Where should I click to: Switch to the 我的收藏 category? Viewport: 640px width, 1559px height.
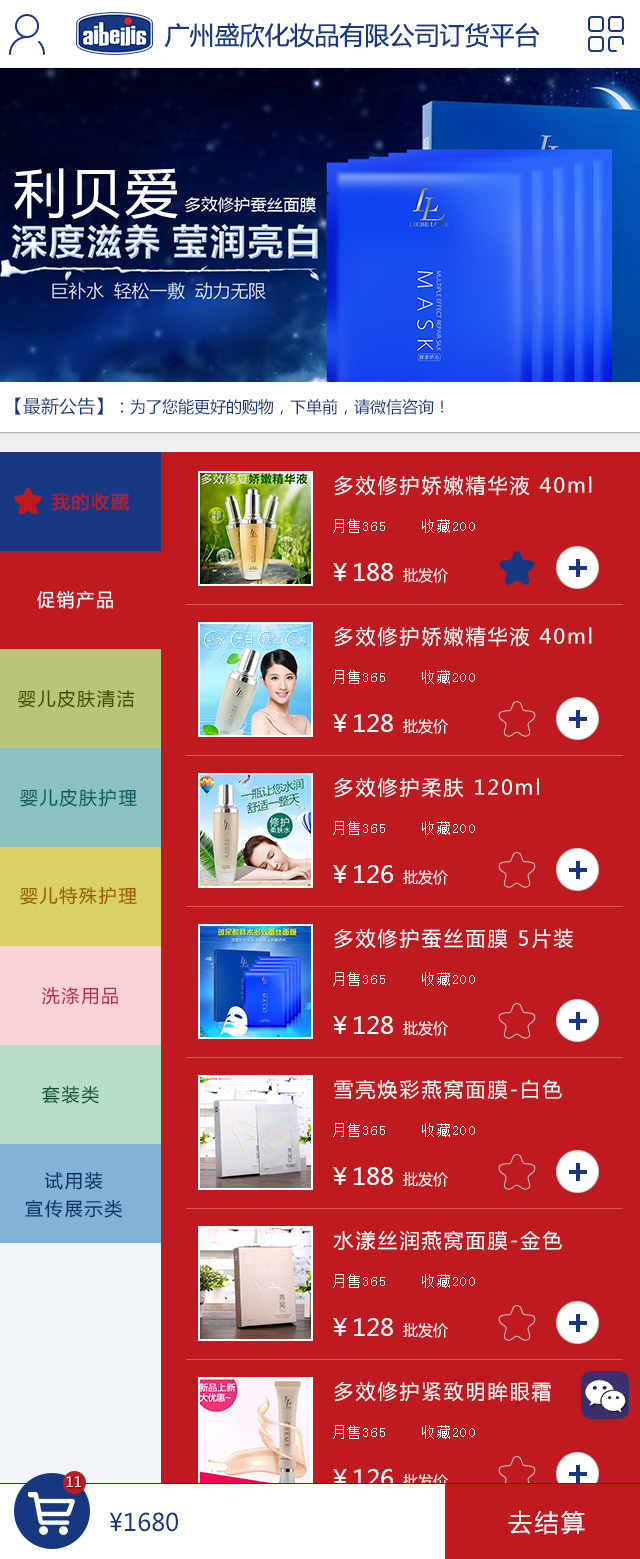coord(80,502)
